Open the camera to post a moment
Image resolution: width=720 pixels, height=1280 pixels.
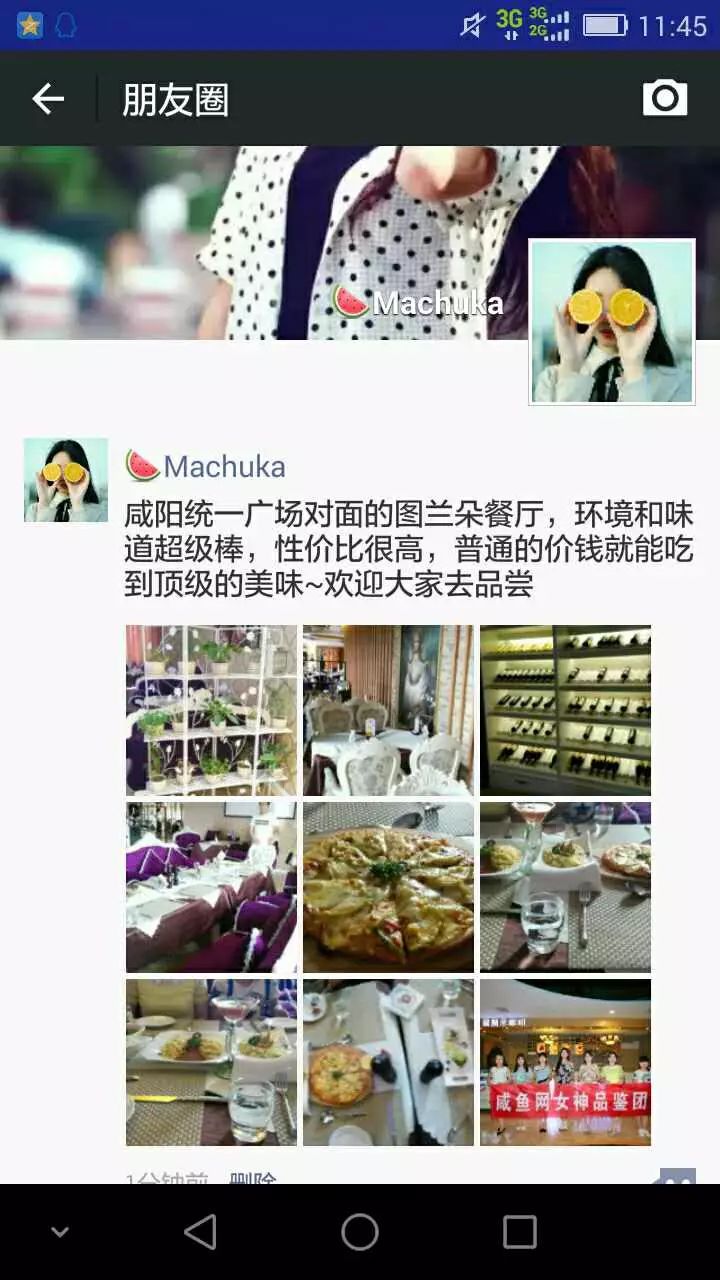pos(665,98)
